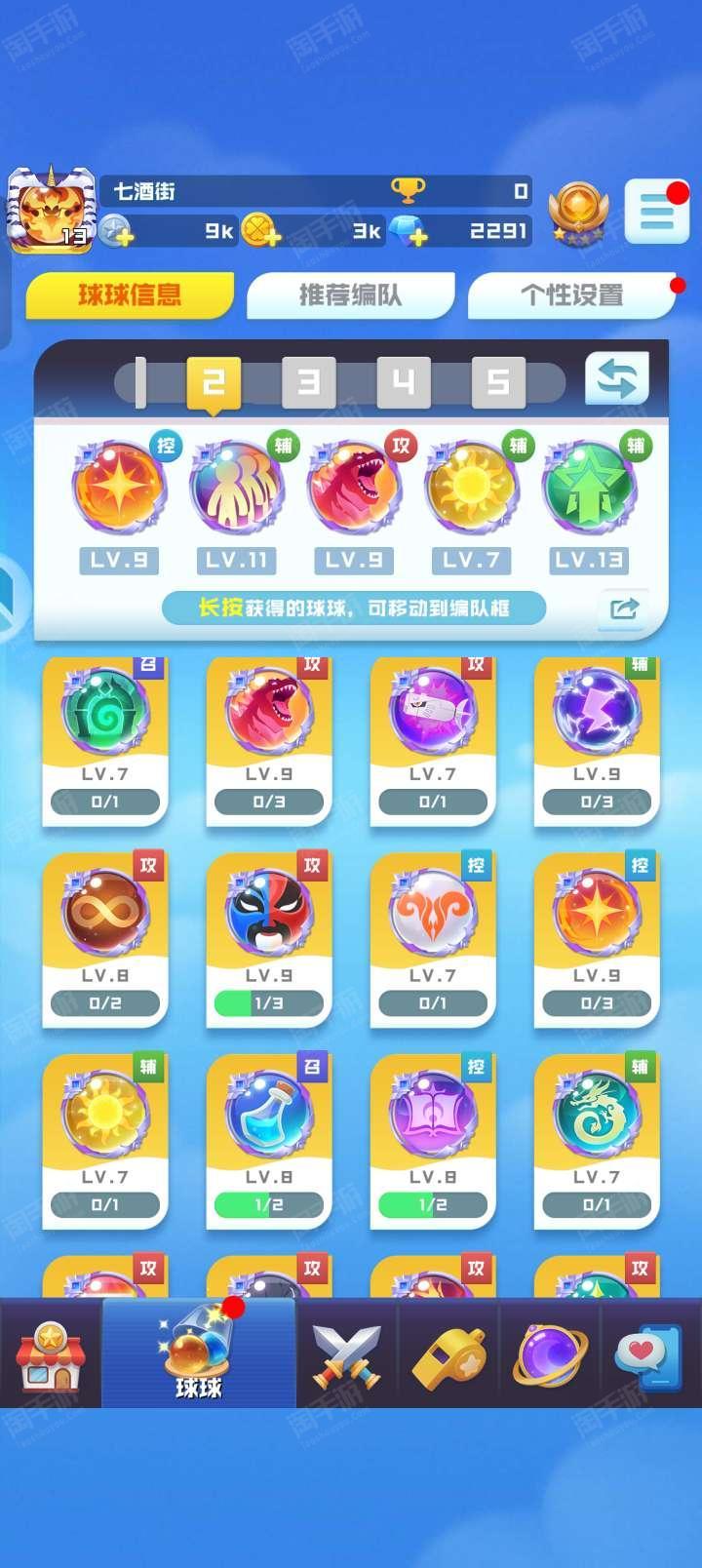Share the current team lineup
This screenshot has height=1568, width=702.
pos(624,608)
